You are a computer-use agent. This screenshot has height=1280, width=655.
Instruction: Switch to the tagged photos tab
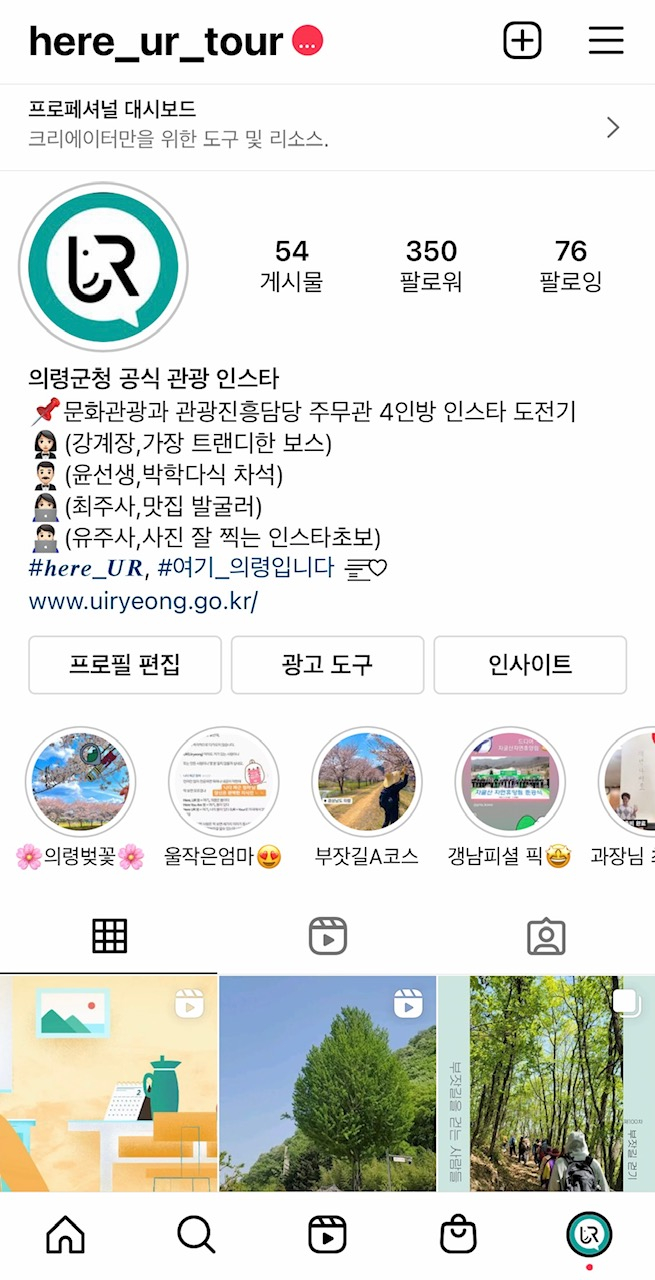click(x=546, y=937)
